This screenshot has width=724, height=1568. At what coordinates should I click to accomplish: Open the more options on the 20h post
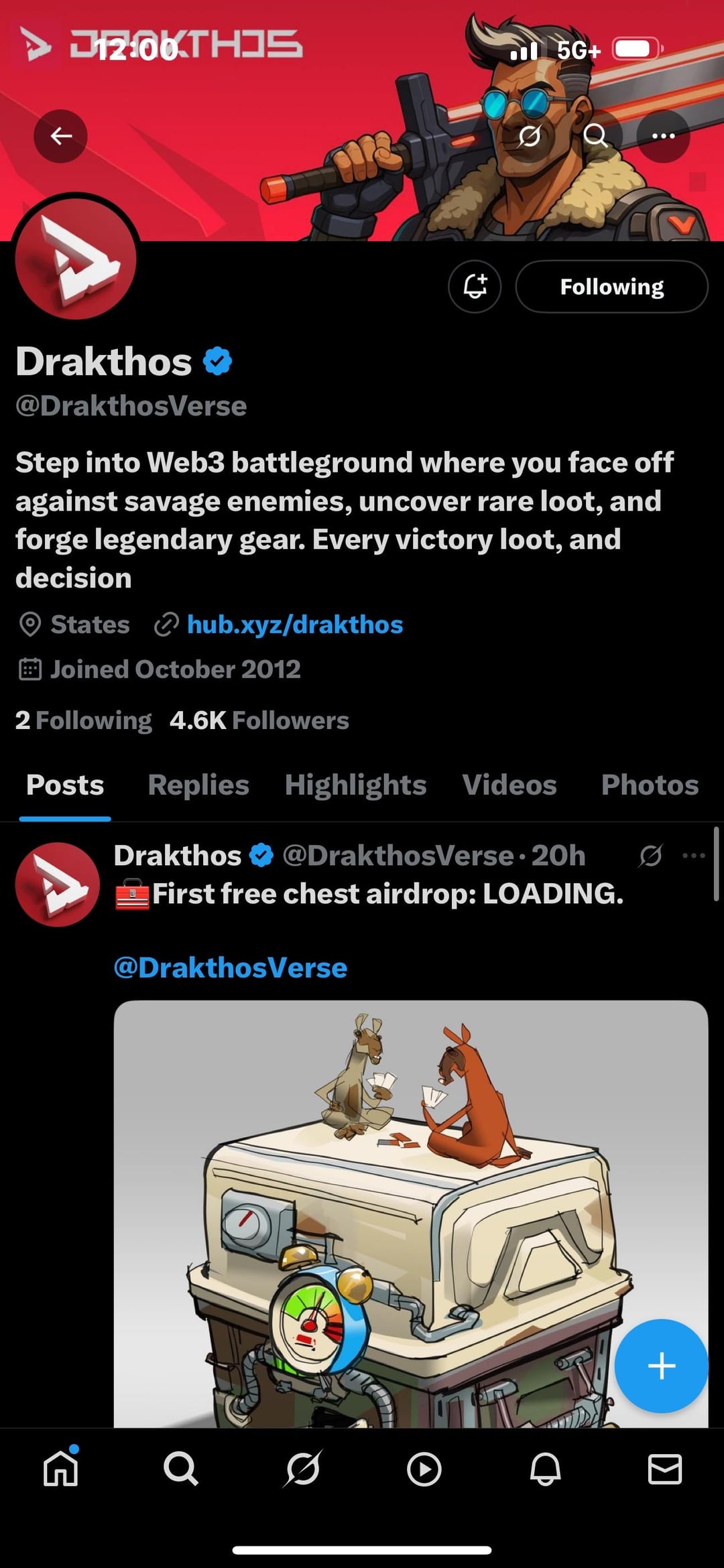pyautogui.click(x=693, y=856)
